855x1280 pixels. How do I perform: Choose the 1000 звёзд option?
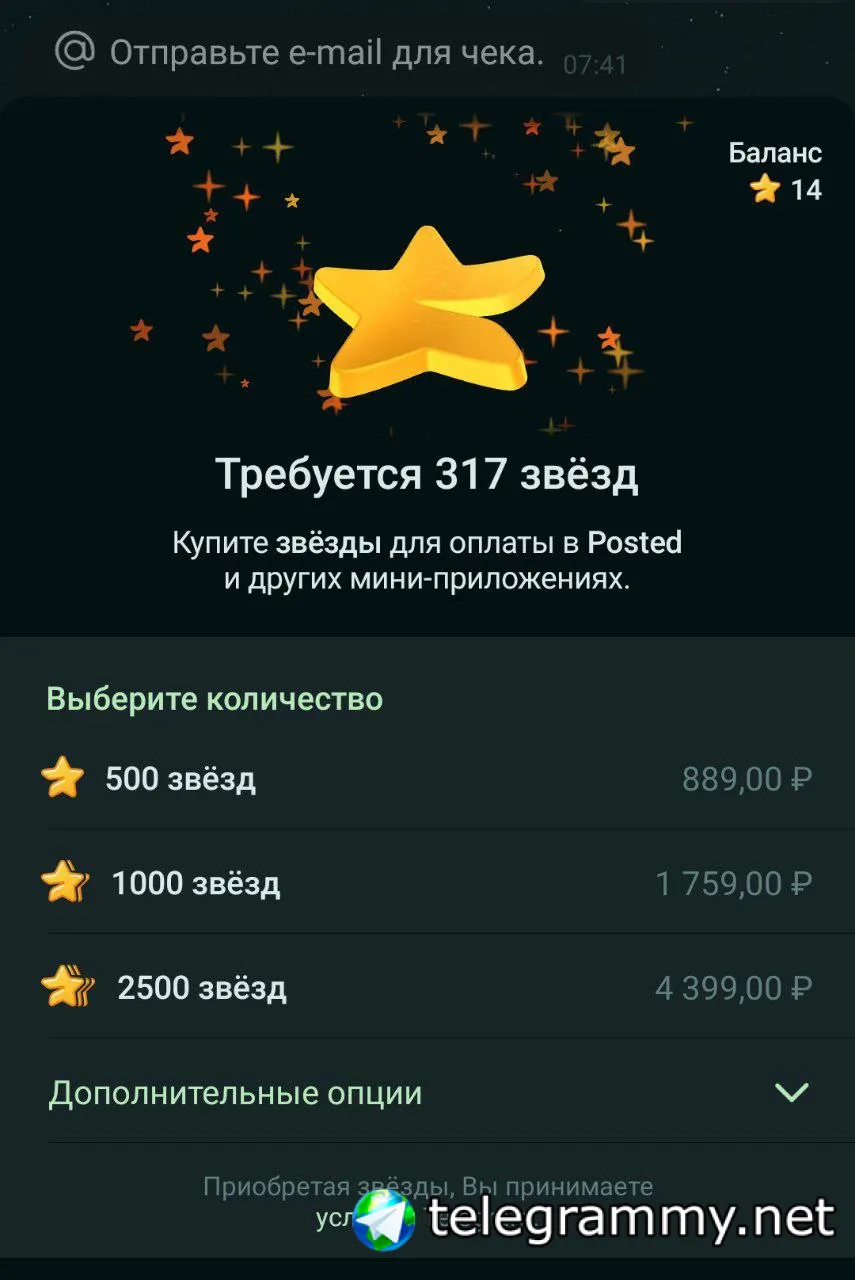pos(427,883)
